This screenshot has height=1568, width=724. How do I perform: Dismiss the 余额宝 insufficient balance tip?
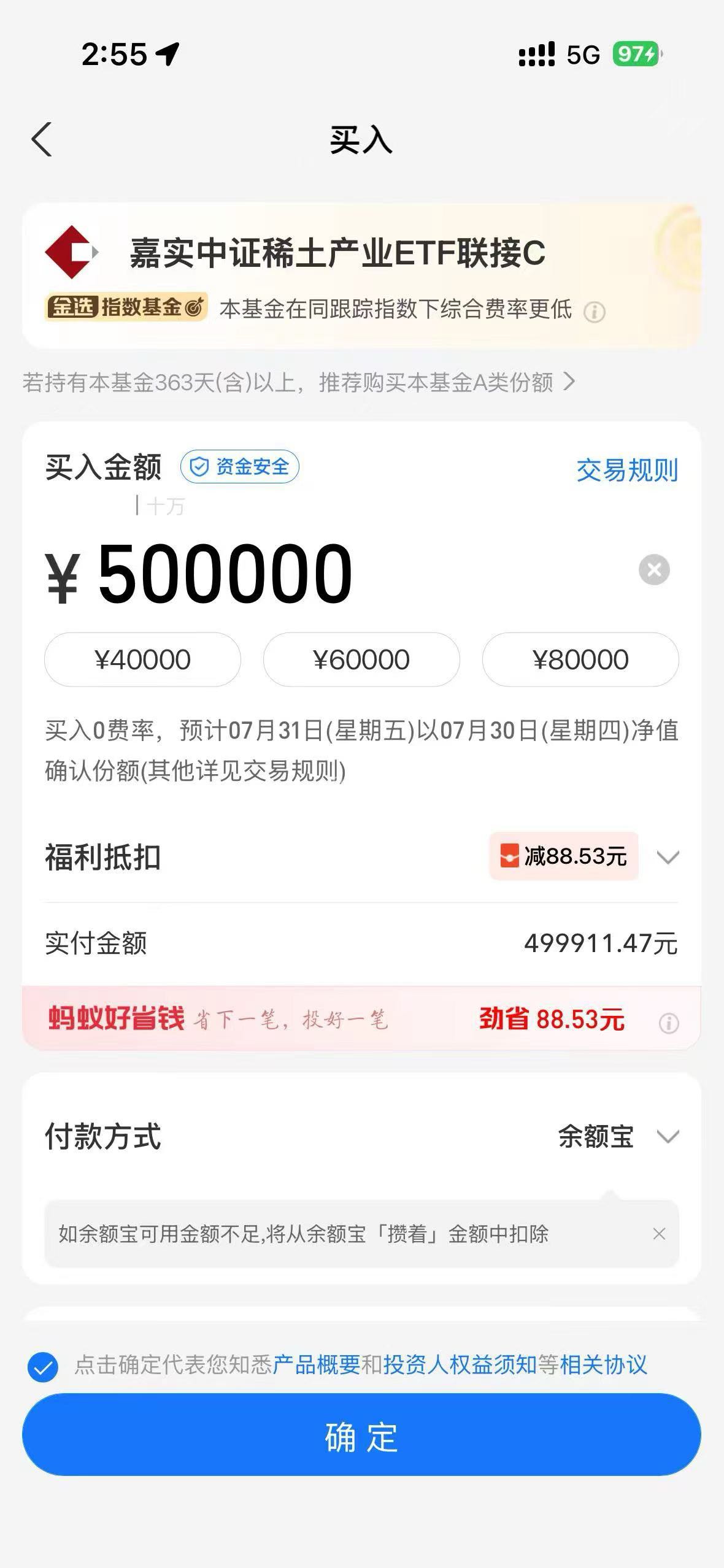tap(659, 1234)
